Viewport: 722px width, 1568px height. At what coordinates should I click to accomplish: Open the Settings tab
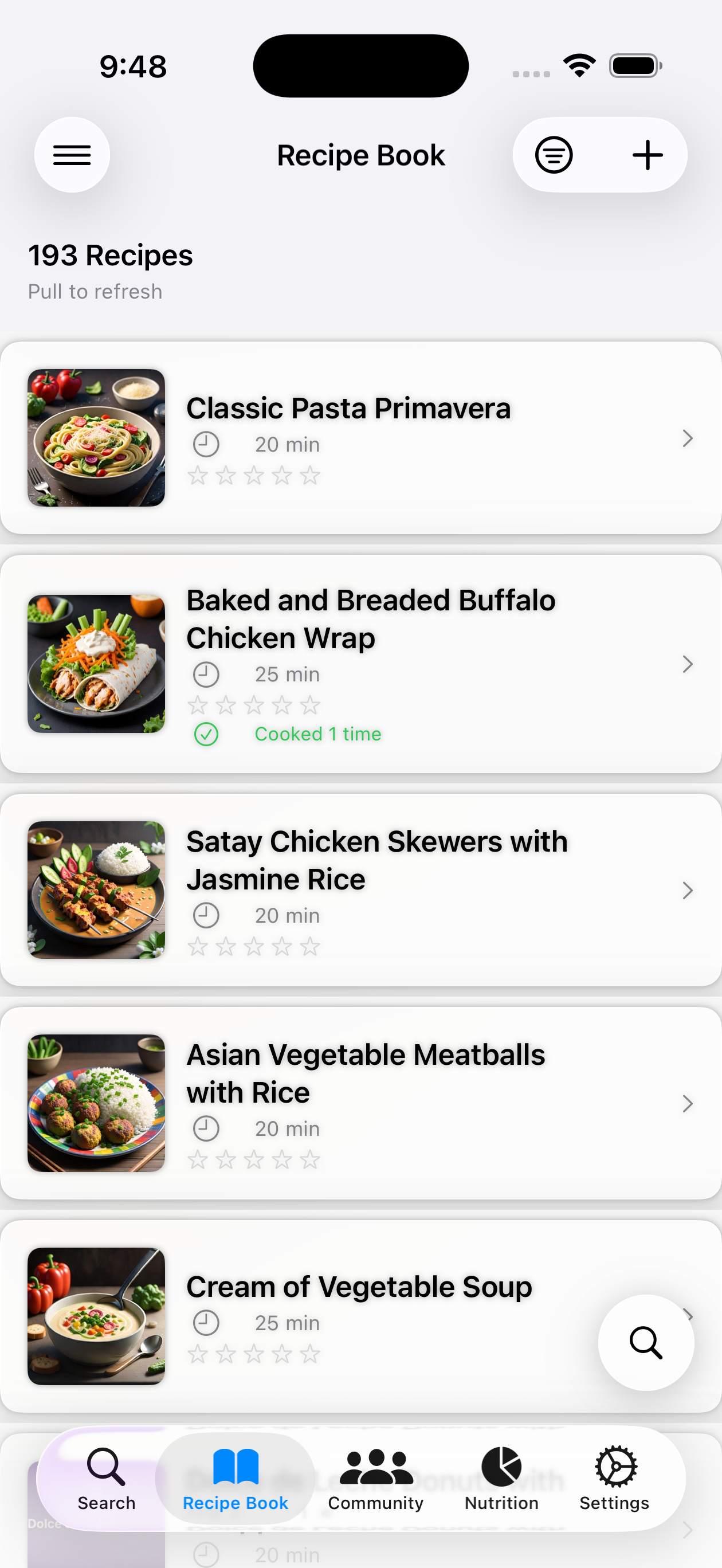[x=614, y=1479]
